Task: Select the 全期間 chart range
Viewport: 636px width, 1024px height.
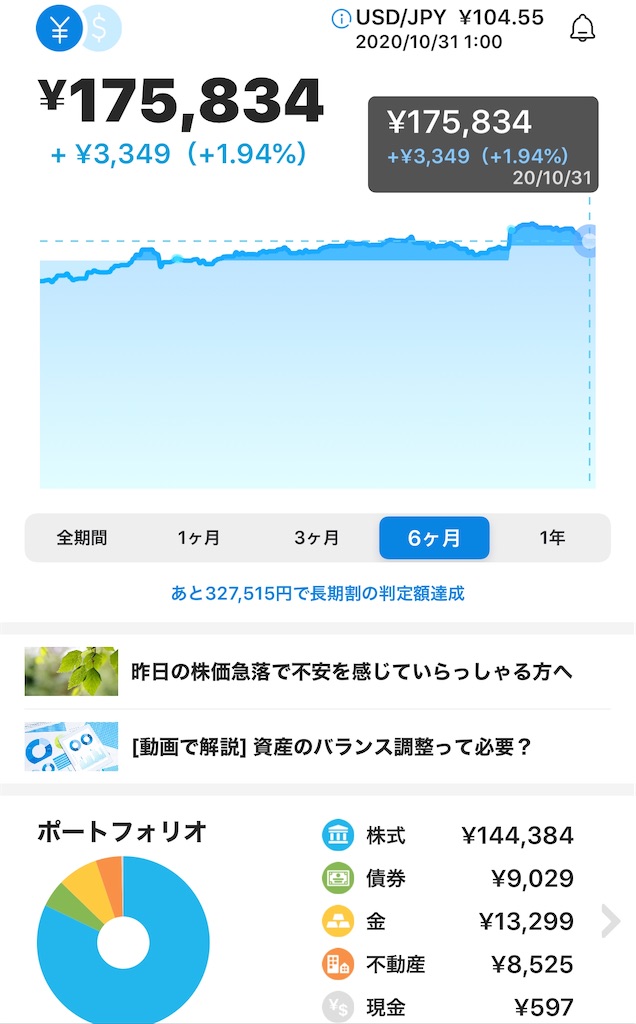Action: pyautogui.click(x=82, y=538)
